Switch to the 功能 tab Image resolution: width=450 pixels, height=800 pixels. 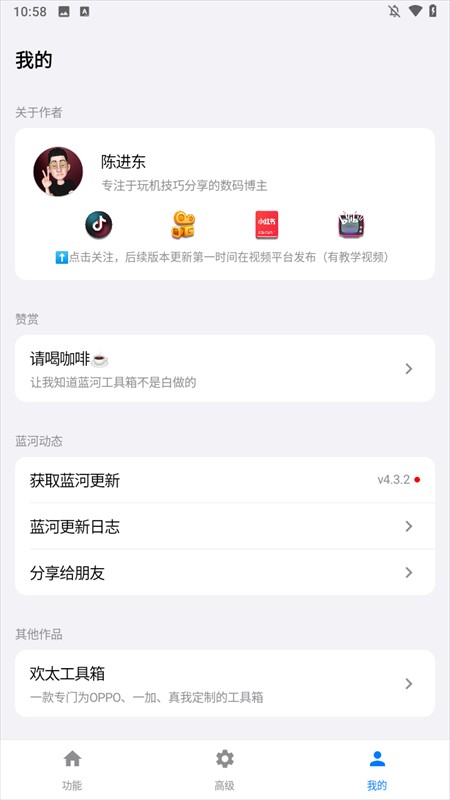click(x=72, y=770)
